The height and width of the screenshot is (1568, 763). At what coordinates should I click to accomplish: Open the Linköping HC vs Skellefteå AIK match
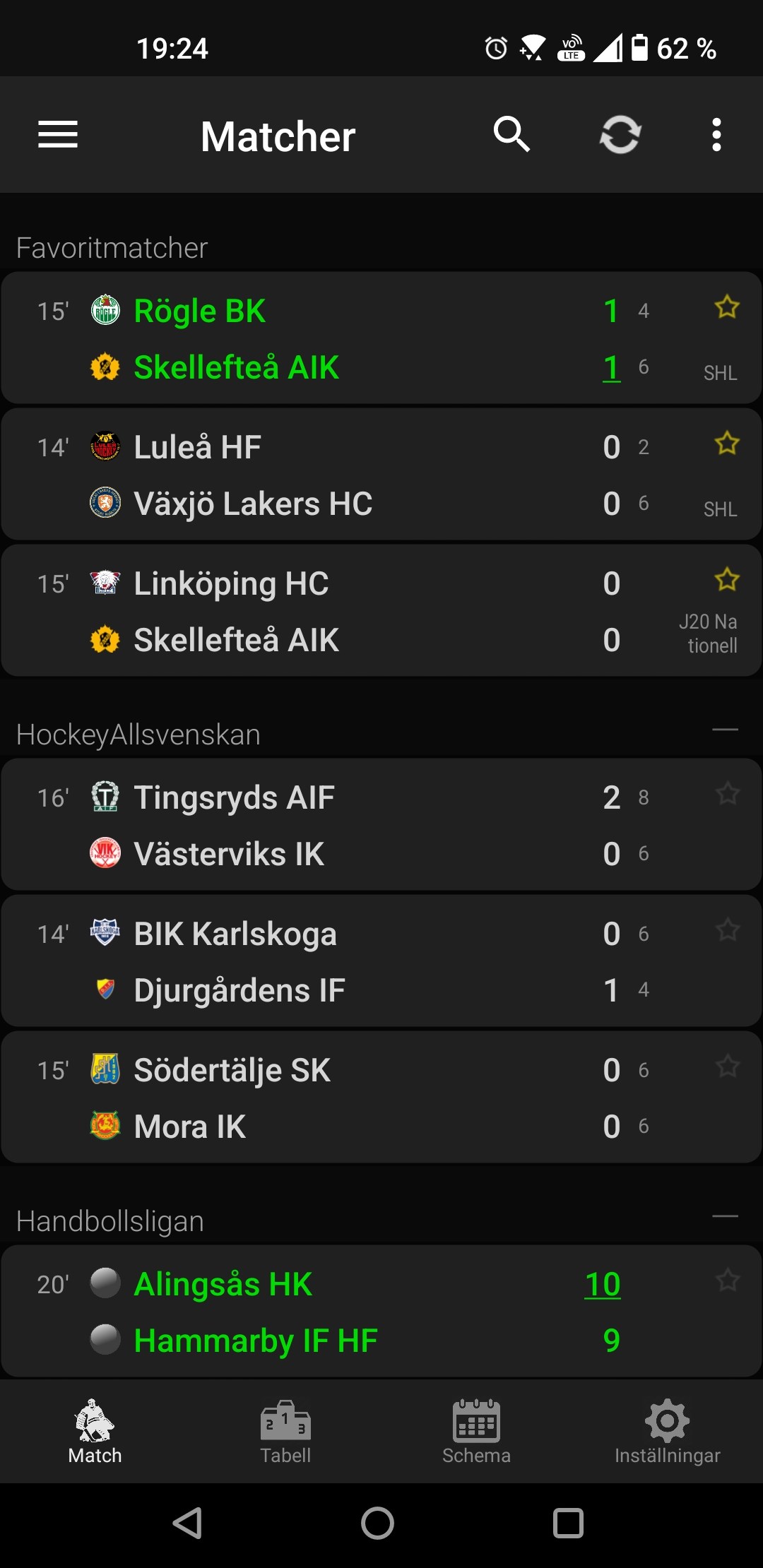pyautogui.click(x=381, y=611)
